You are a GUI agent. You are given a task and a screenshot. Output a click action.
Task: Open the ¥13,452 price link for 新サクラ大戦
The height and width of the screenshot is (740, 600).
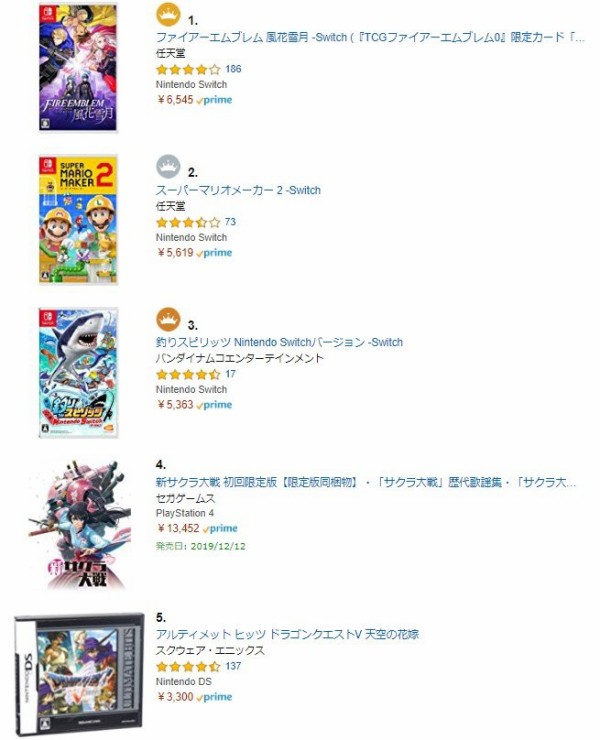178,528
